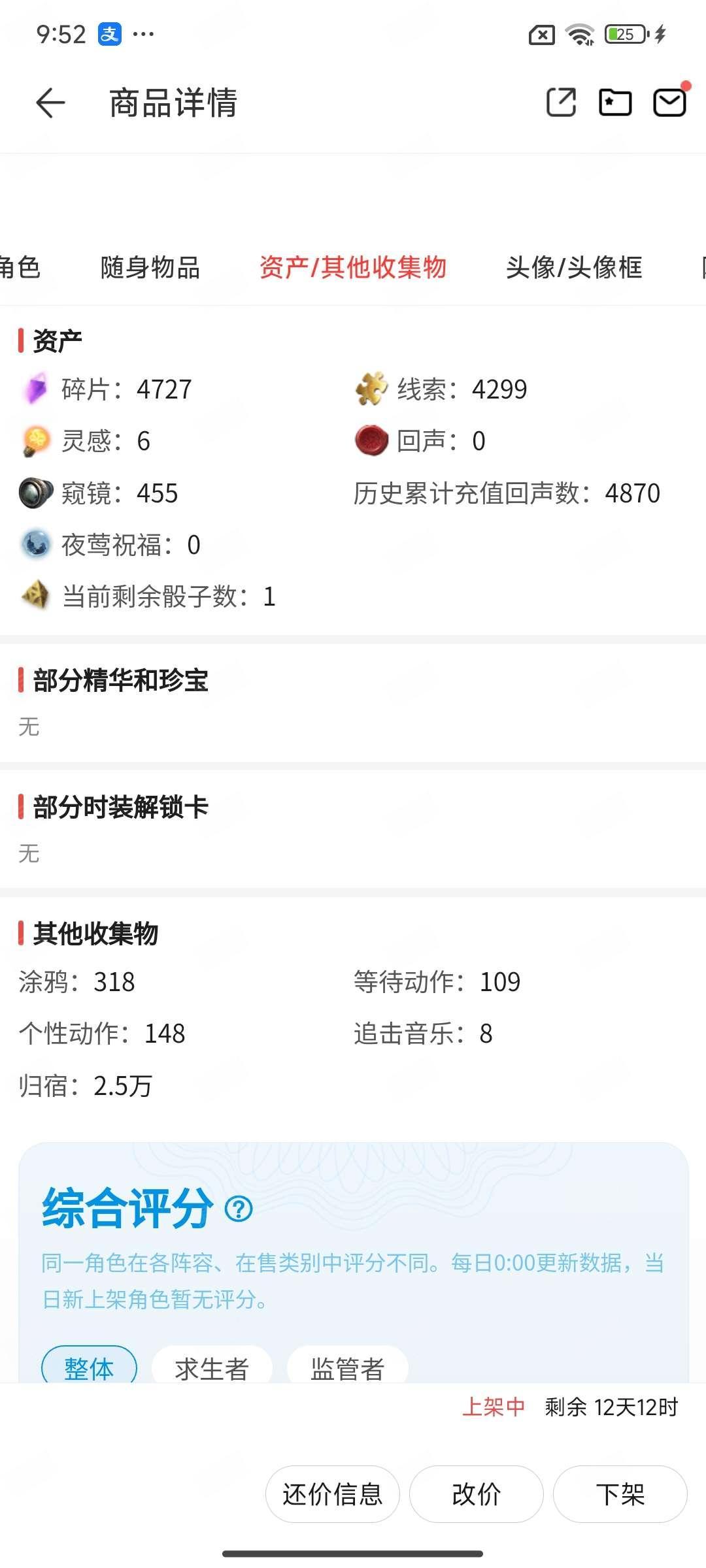Share this product listing
The width and height of the screenshot is (706, 1568).
tap(561, 103)
